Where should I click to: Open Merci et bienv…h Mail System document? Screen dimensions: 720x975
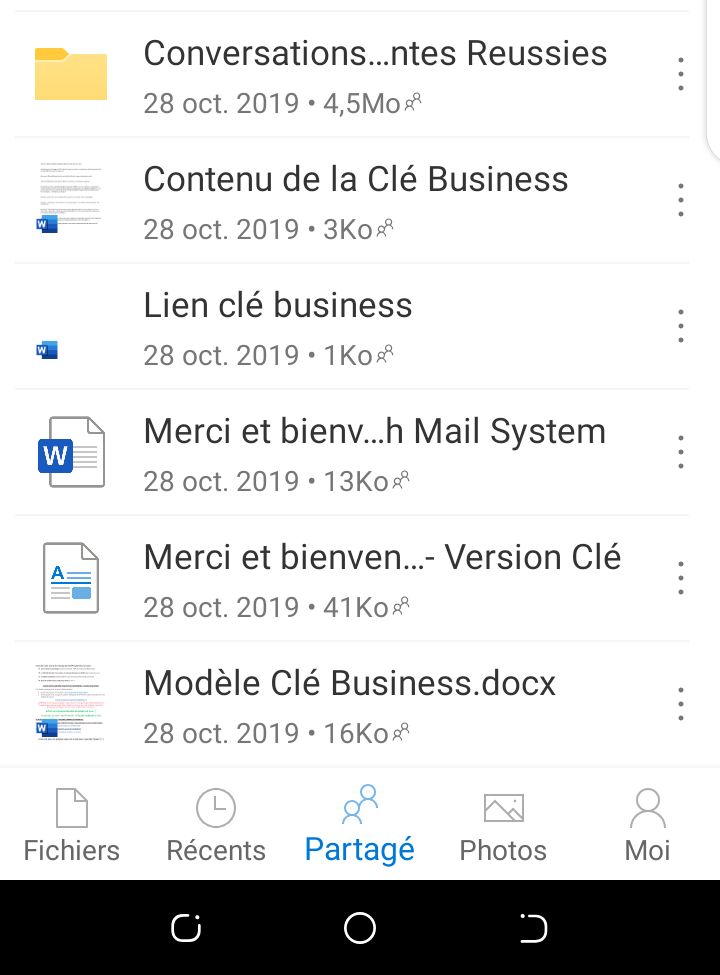click(352, 453)
